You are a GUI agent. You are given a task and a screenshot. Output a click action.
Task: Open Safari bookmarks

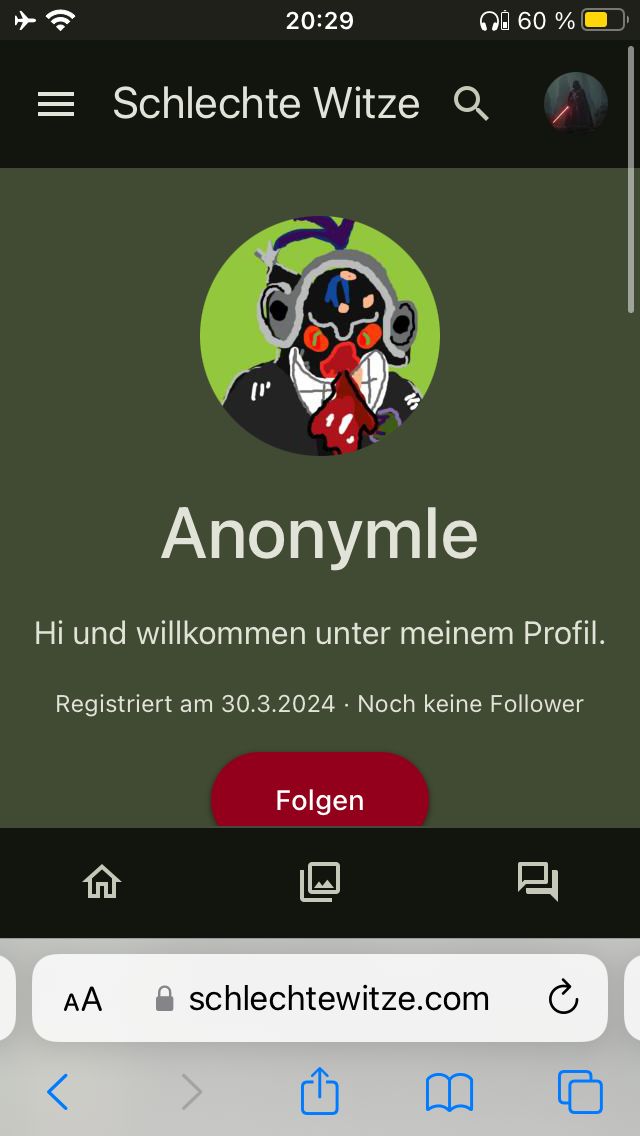(x=449, y=1092)
